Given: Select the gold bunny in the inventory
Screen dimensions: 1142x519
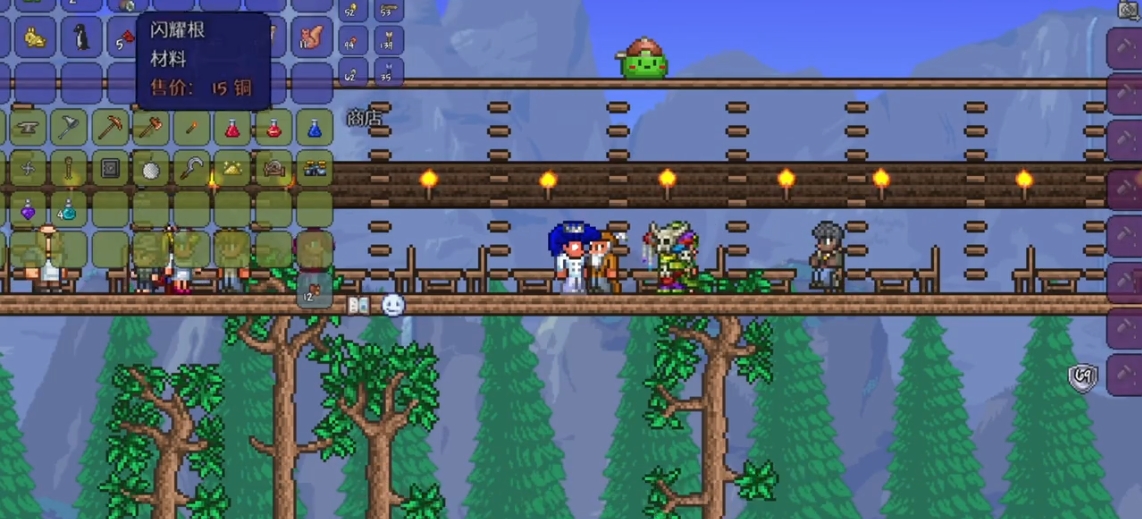Looking at the screenshot, I should click(x=35, y=38).
